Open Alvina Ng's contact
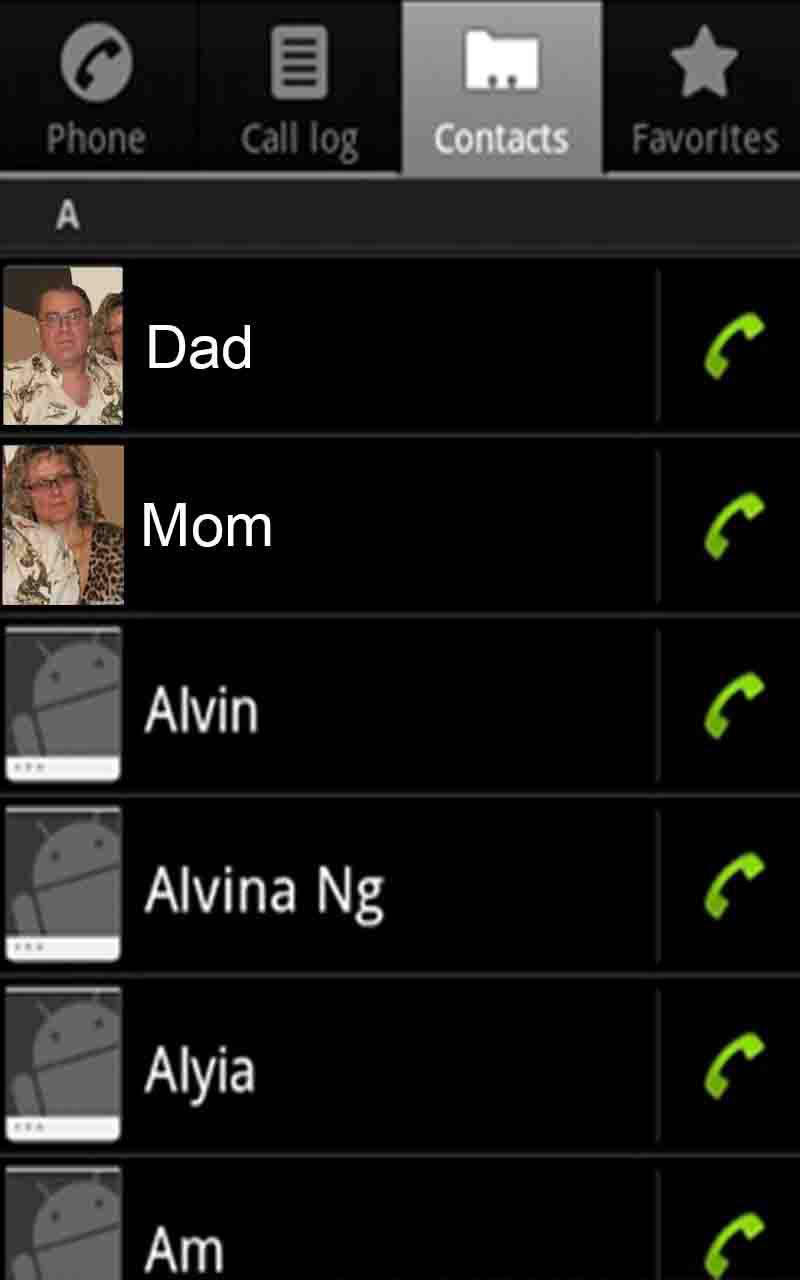Image resolution: width=800 pixels, height=1280 pixels. pos(390,888)
